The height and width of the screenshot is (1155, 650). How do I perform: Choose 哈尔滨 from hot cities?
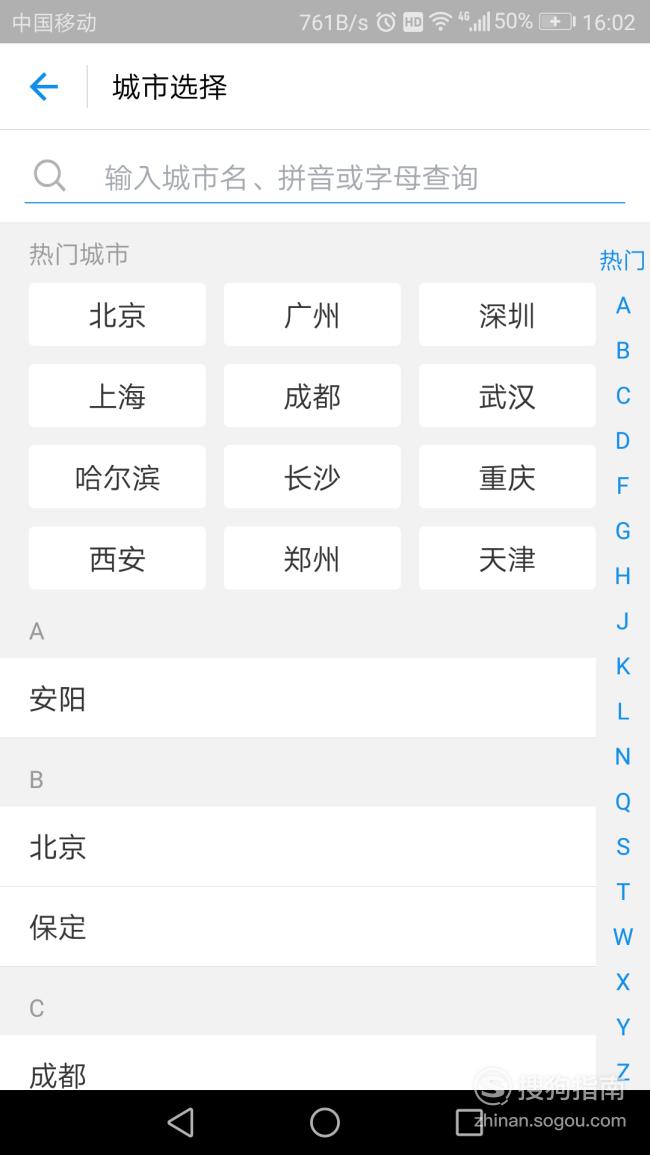[117, 477]
